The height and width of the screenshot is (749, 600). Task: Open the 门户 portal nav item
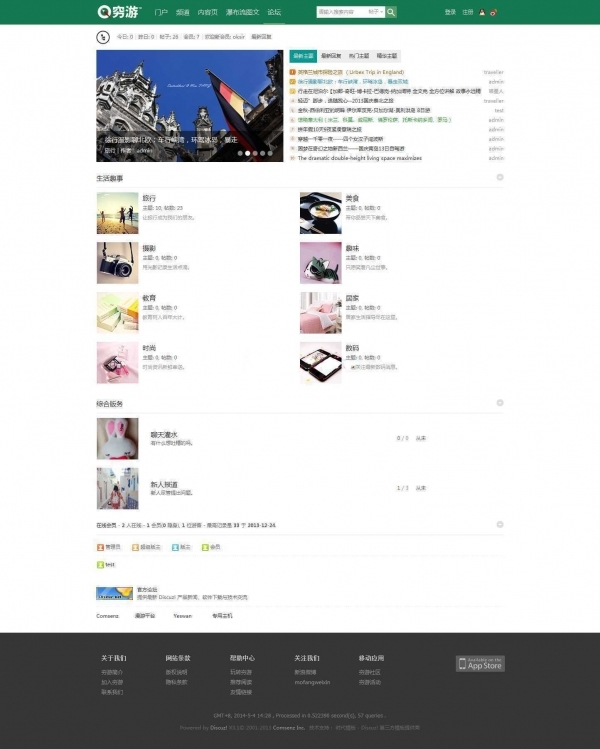161,12
